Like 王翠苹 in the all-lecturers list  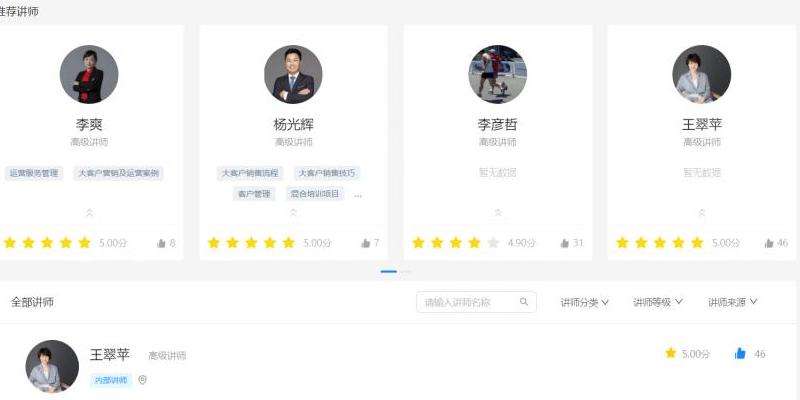pos(741,354)
